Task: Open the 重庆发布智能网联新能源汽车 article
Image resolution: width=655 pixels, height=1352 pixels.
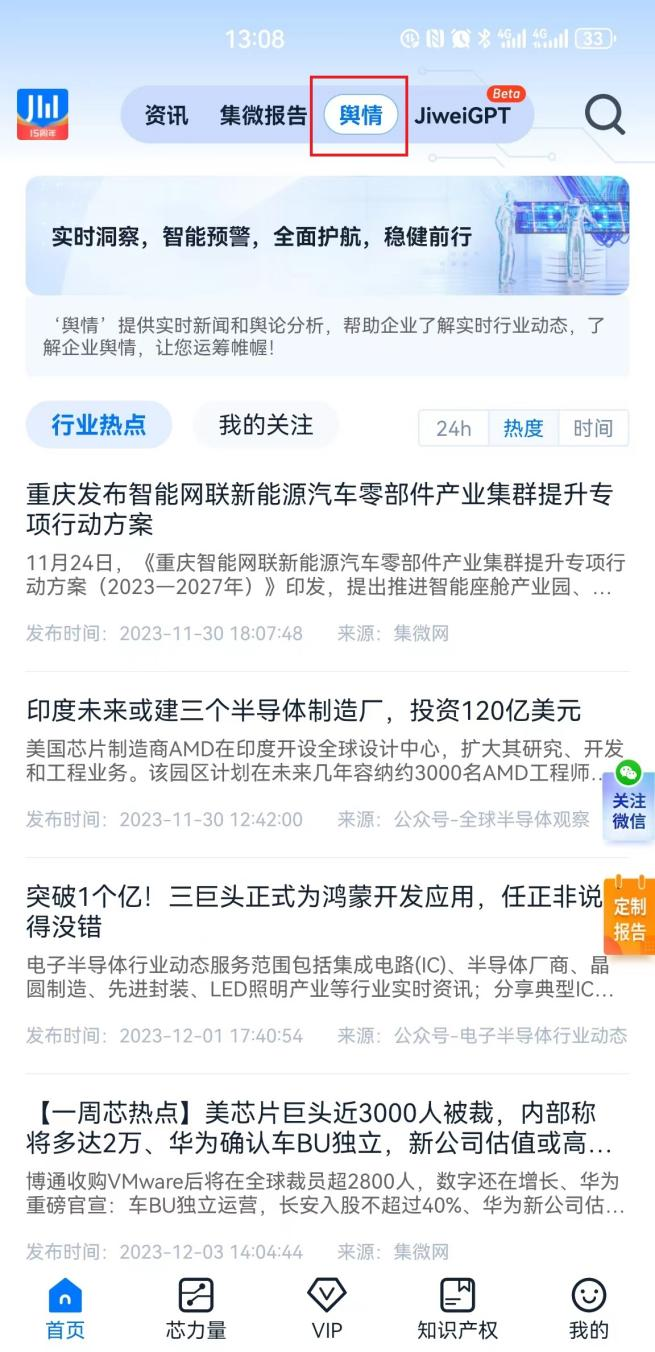Action: (x=320, y=509)
